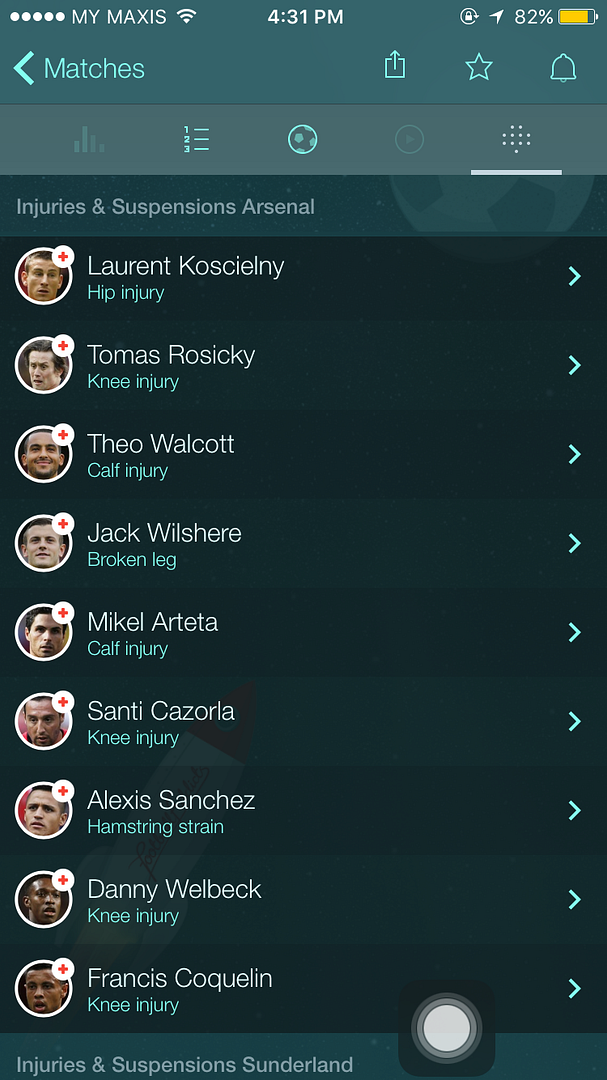Open Mikel Arteta's player details
Image resolution: width=607 pixels, height=1080 pixels.
(300, 633)
